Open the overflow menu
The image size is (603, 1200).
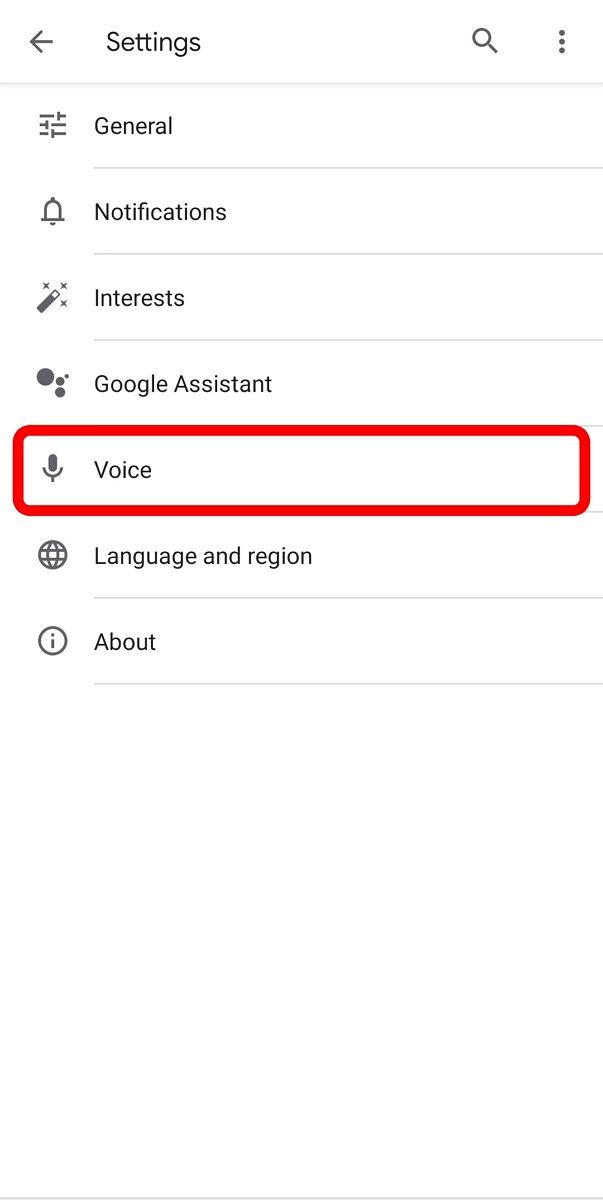562,41
